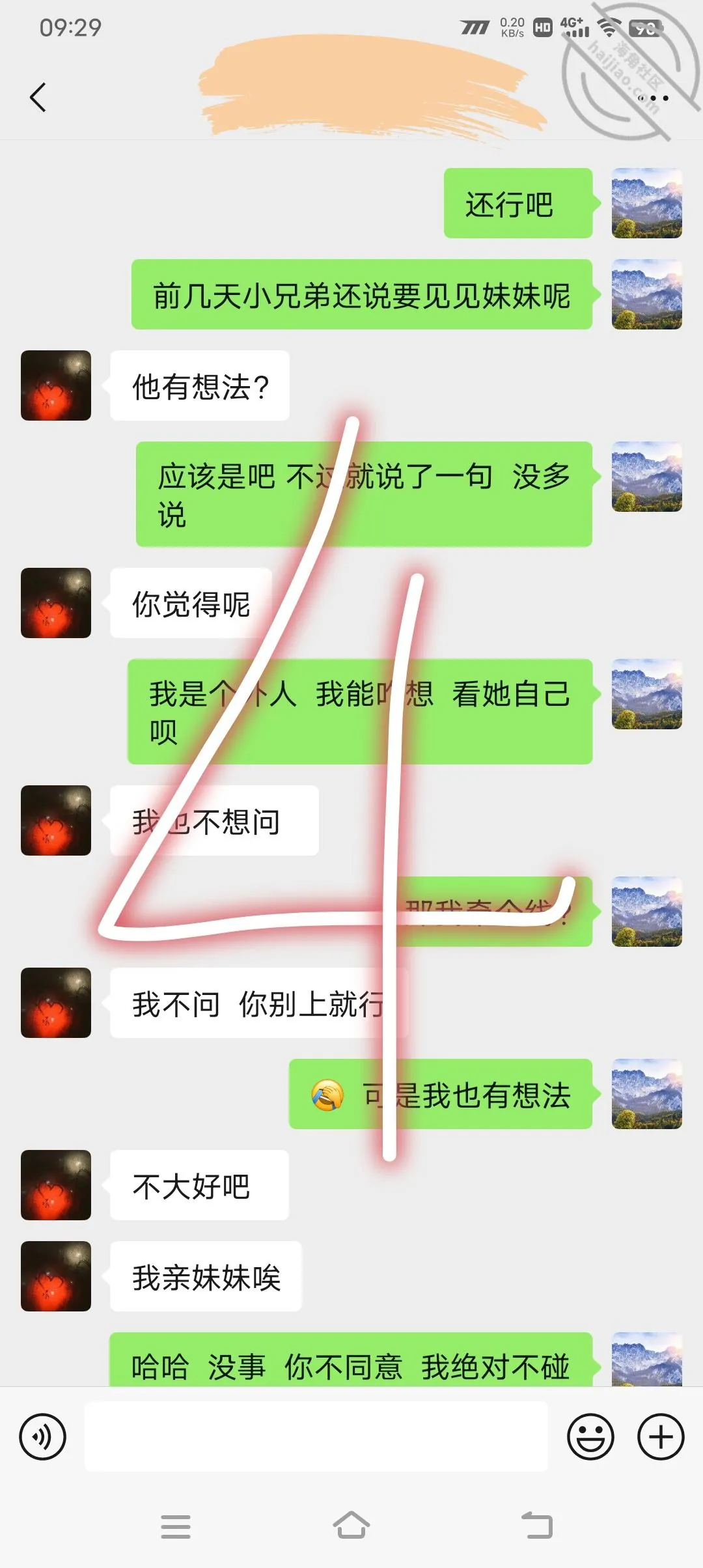Open the emoji picker

coord(590,1436)
